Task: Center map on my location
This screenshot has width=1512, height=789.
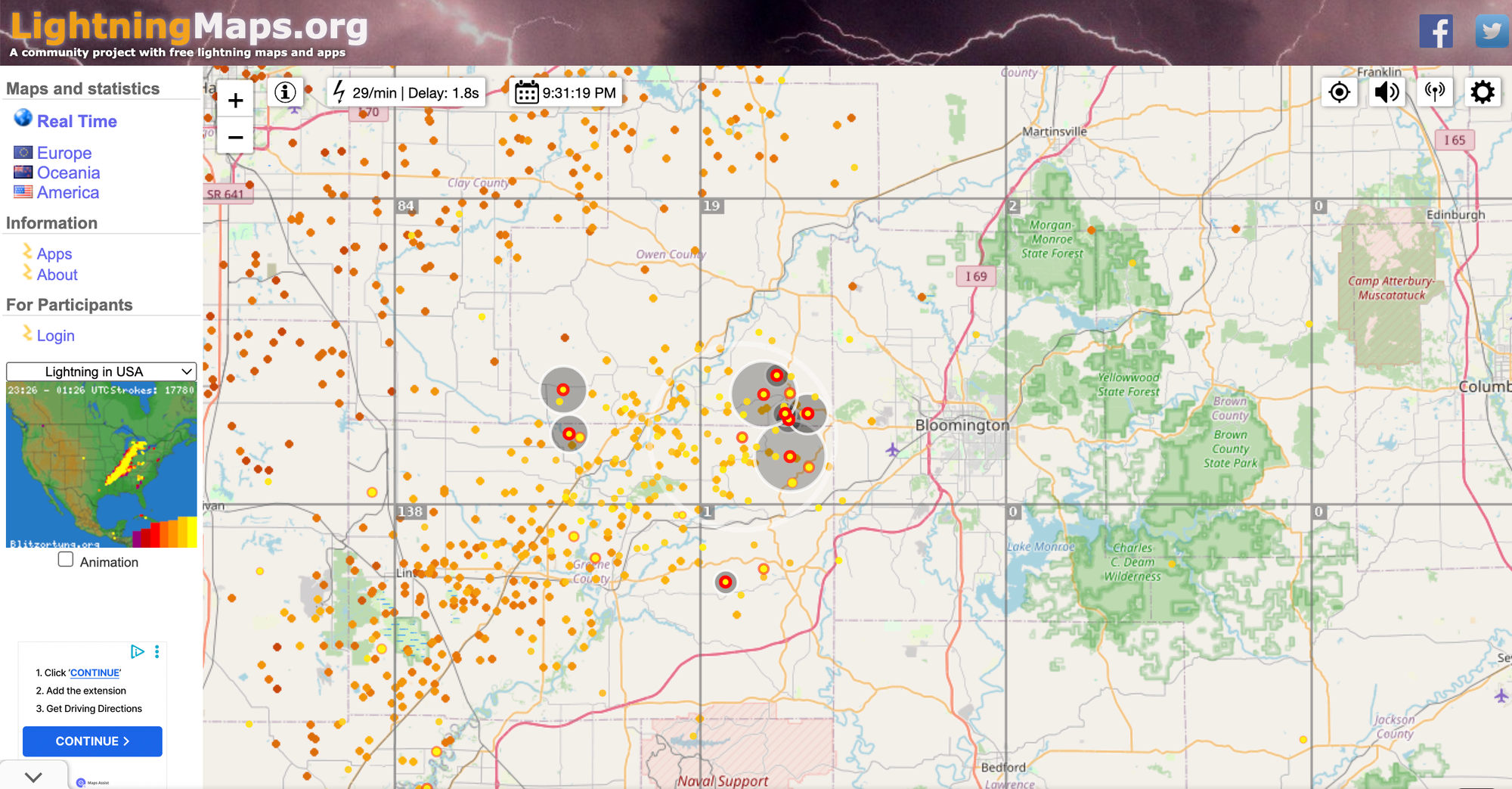Action: coord(1339,92)
